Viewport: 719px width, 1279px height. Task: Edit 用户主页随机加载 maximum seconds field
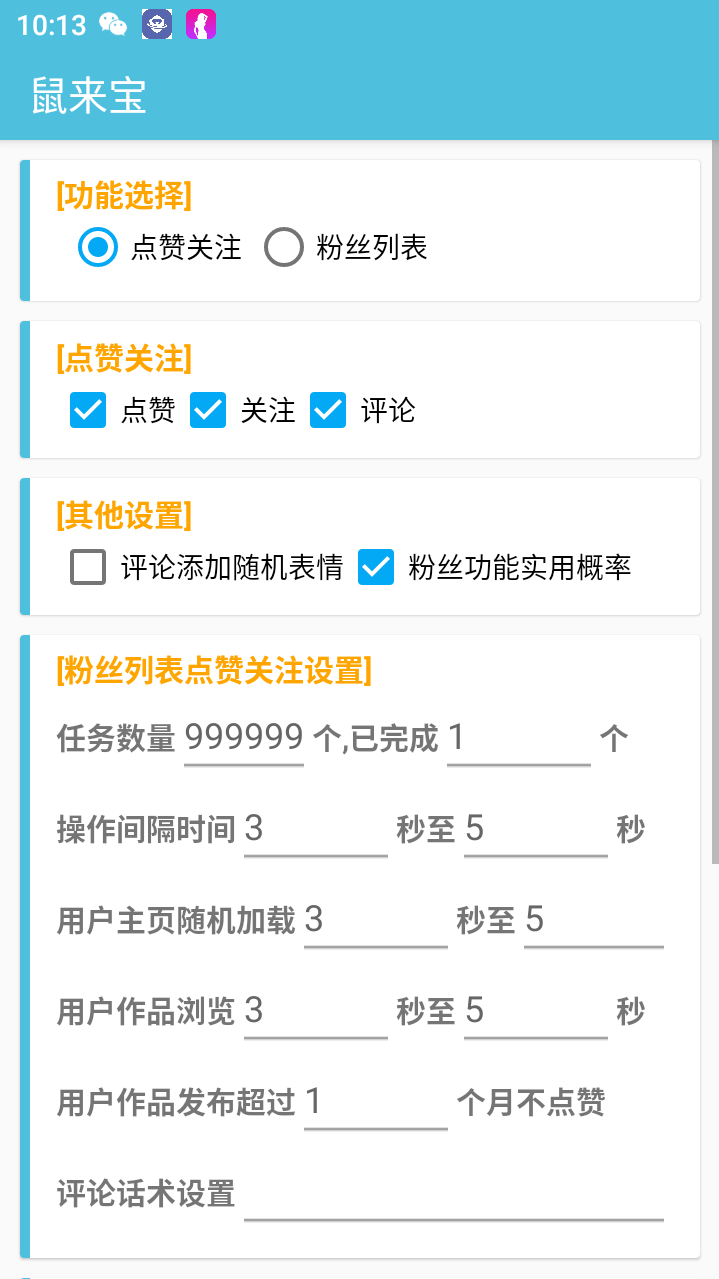[593, 920]
